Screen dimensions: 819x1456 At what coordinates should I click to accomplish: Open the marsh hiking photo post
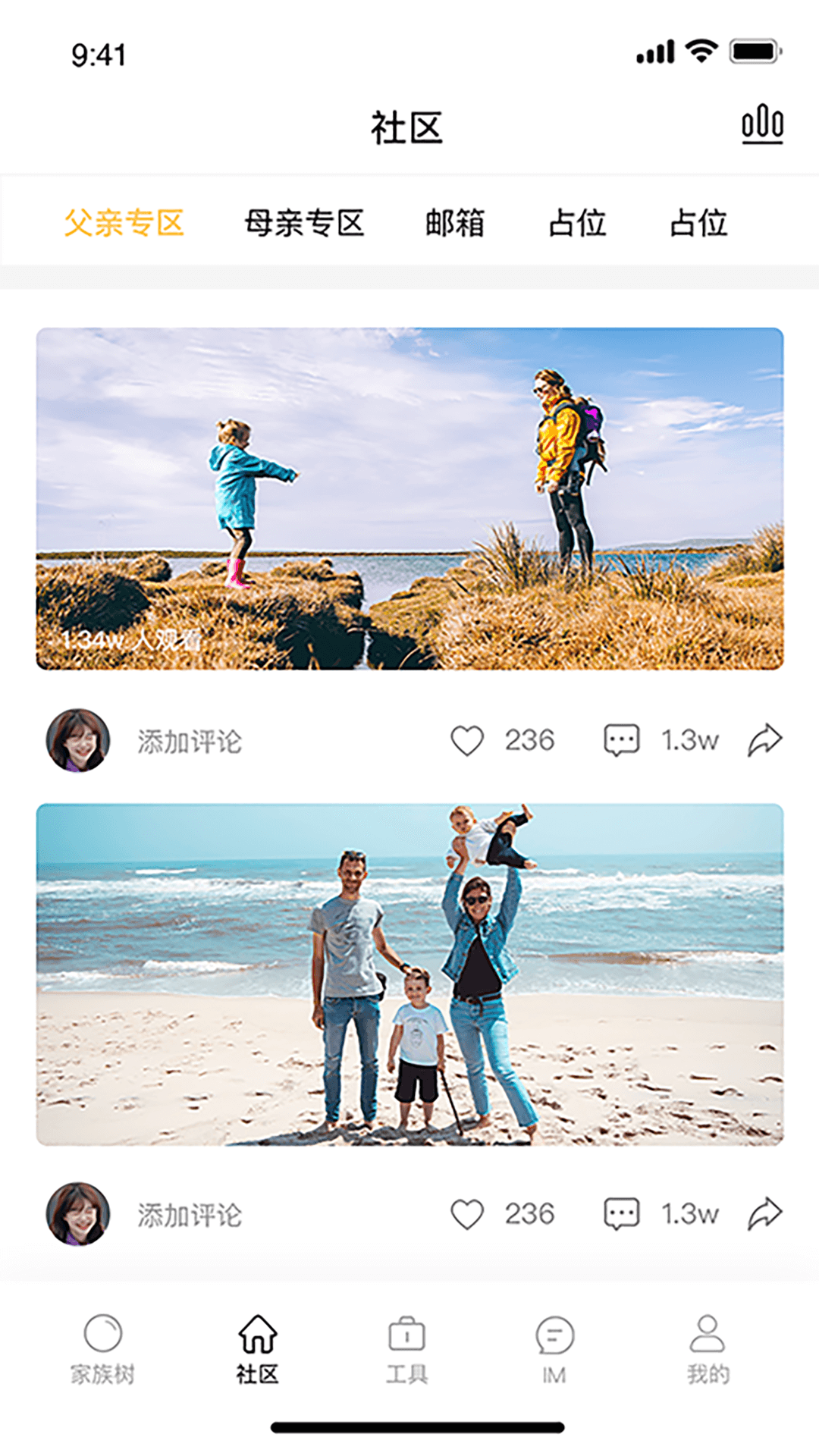coord(409,498)
